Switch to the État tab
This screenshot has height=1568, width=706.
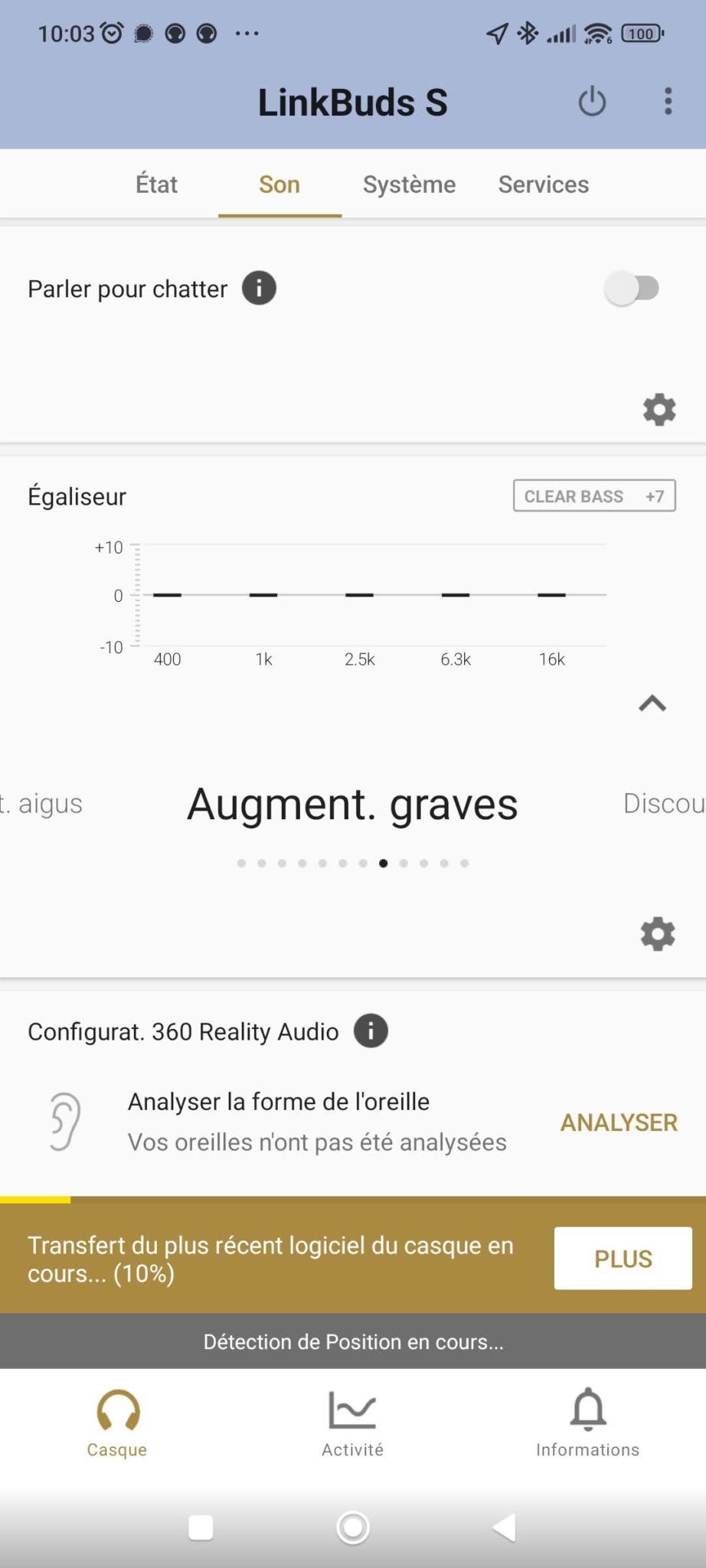click(156, 185)
